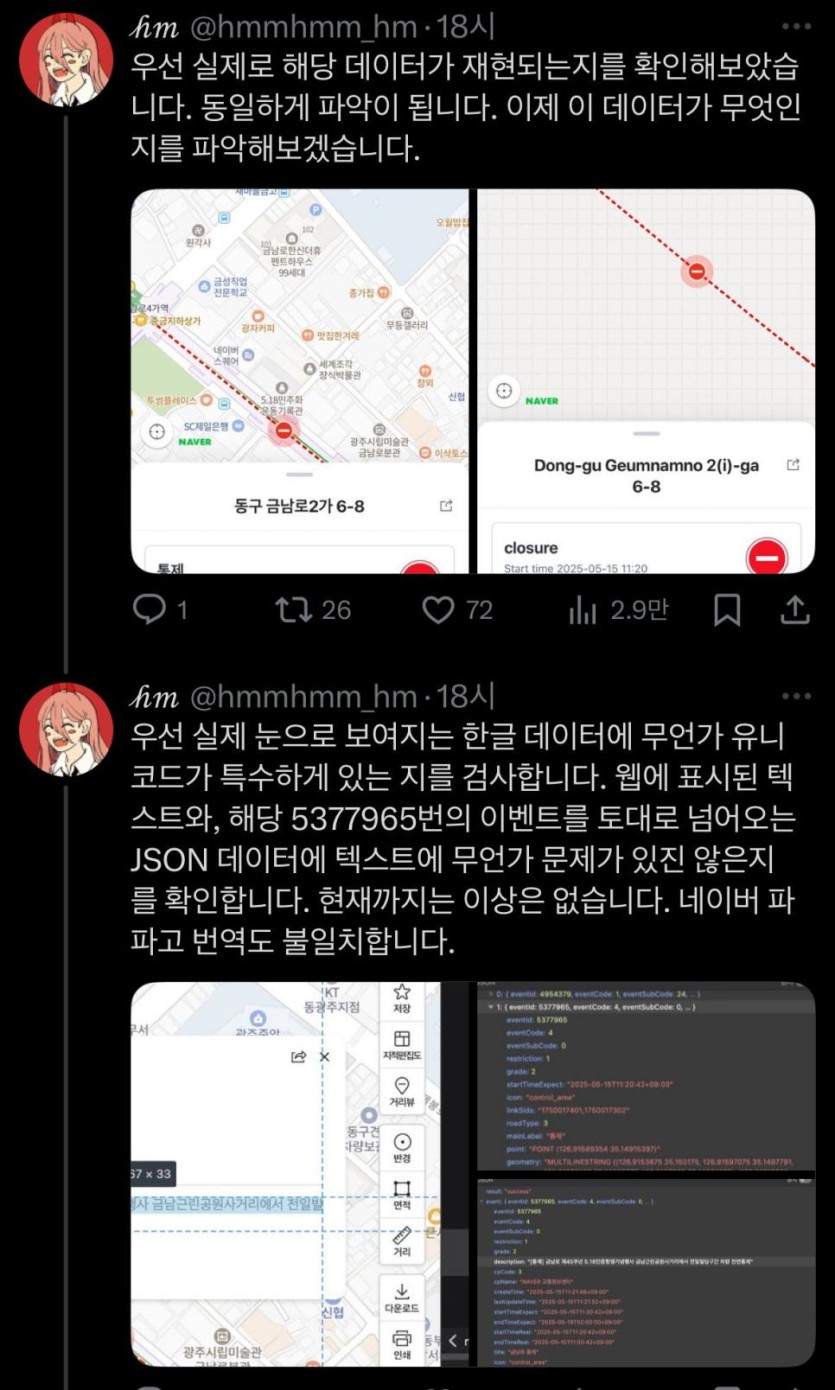Open overflow menu on the second tweet
835x1390 pixels.
point(796,696)
